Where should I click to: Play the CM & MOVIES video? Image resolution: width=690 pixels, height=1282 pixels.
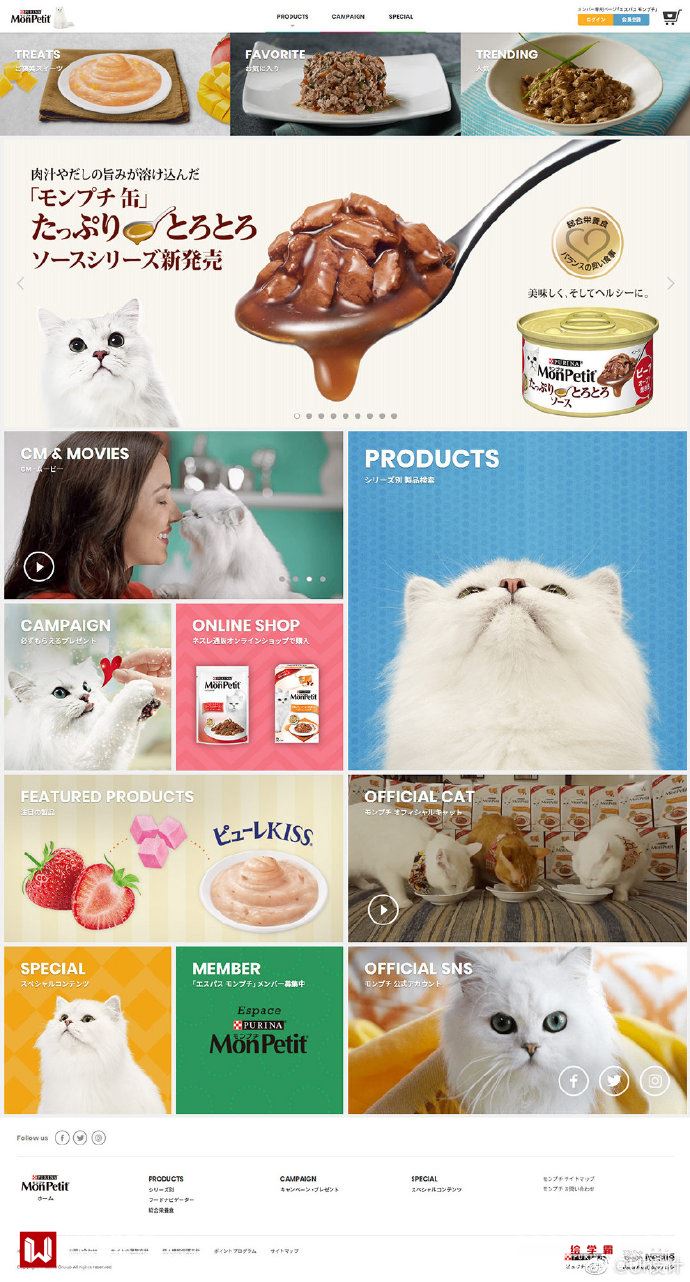[x=39, y=567]
